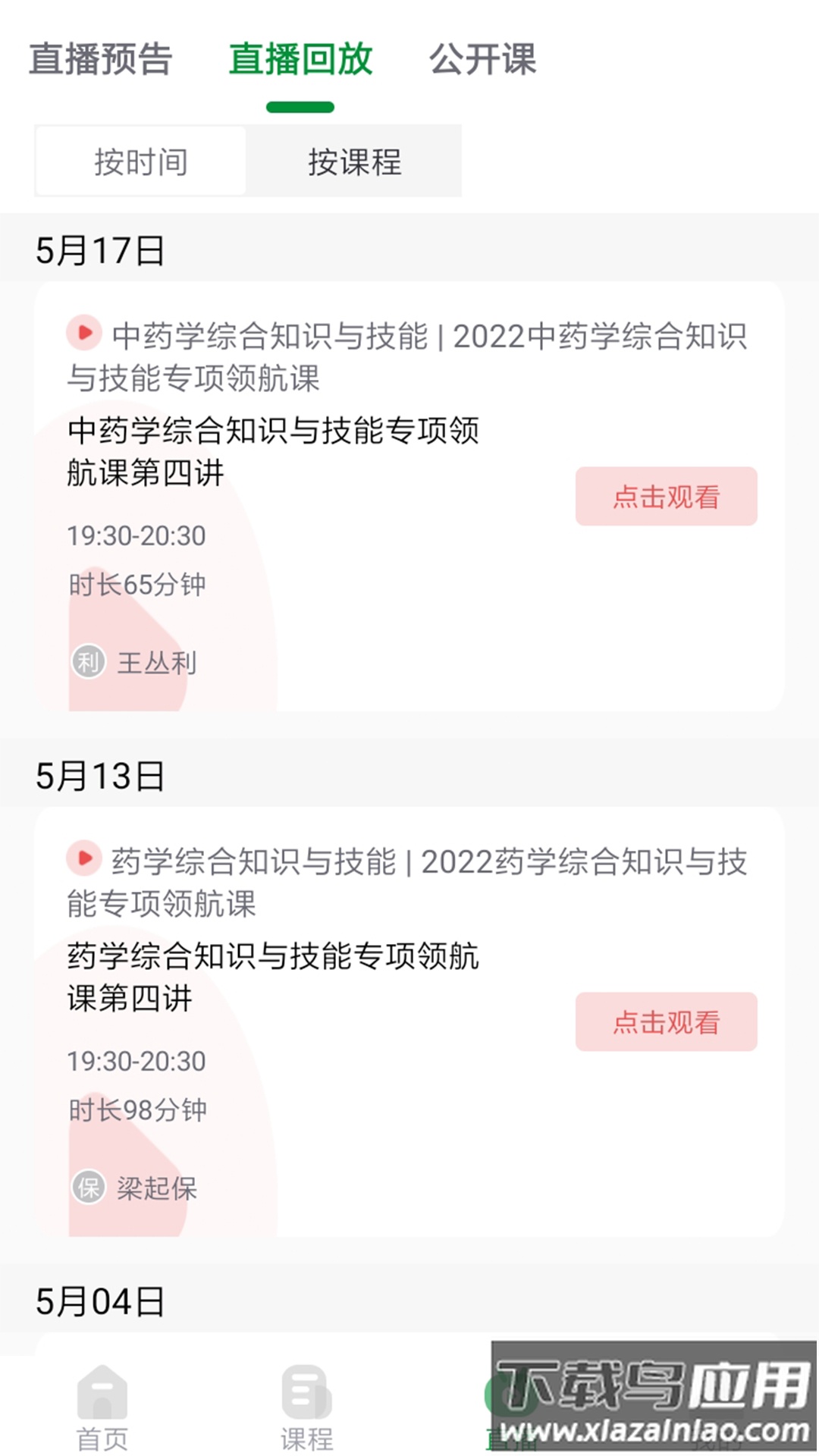Viewport: 819px width, 1456px height.
Task: Enable the 按课程 sorting mode
Action: click(356, 162)
